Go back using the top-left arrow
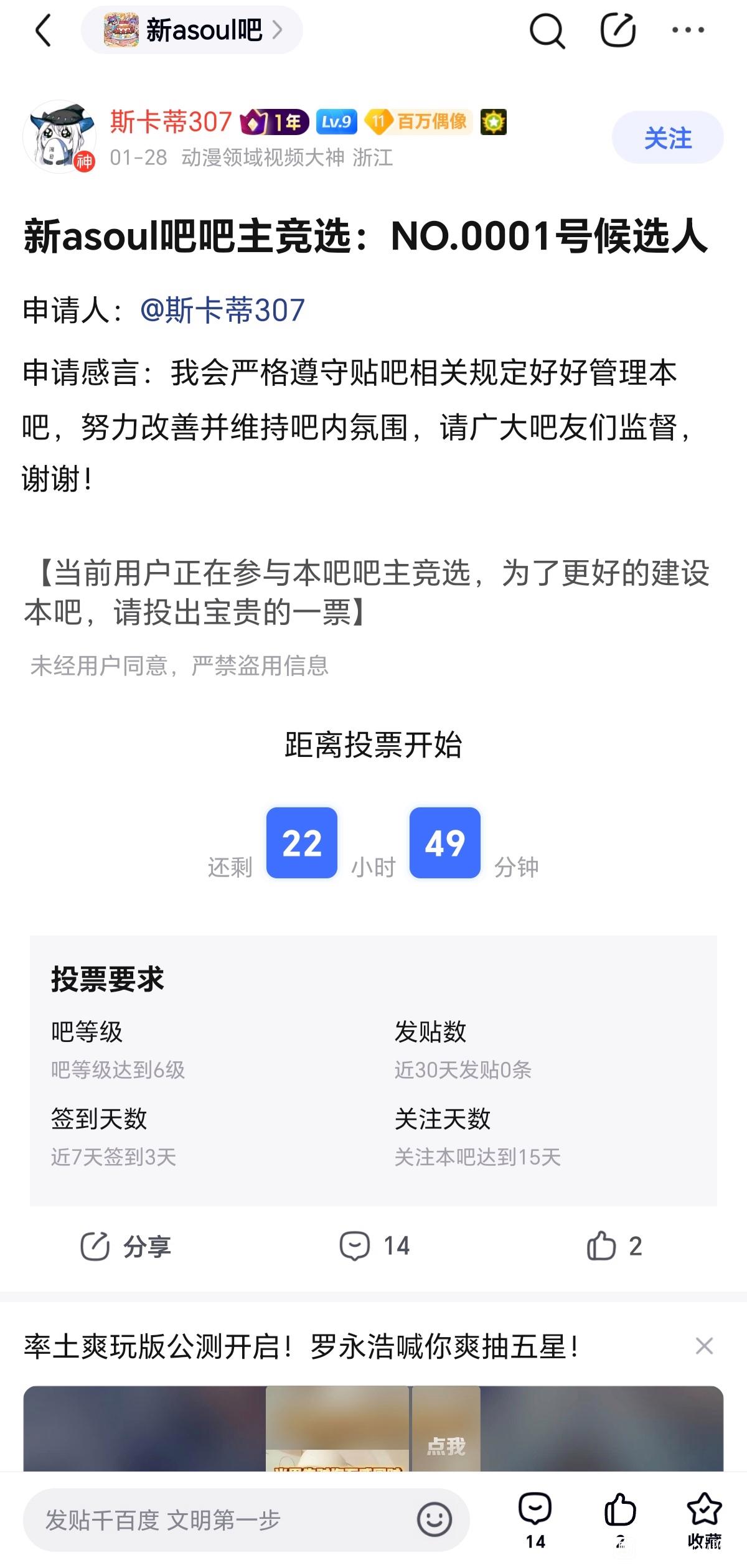 [x=43, y=31]
